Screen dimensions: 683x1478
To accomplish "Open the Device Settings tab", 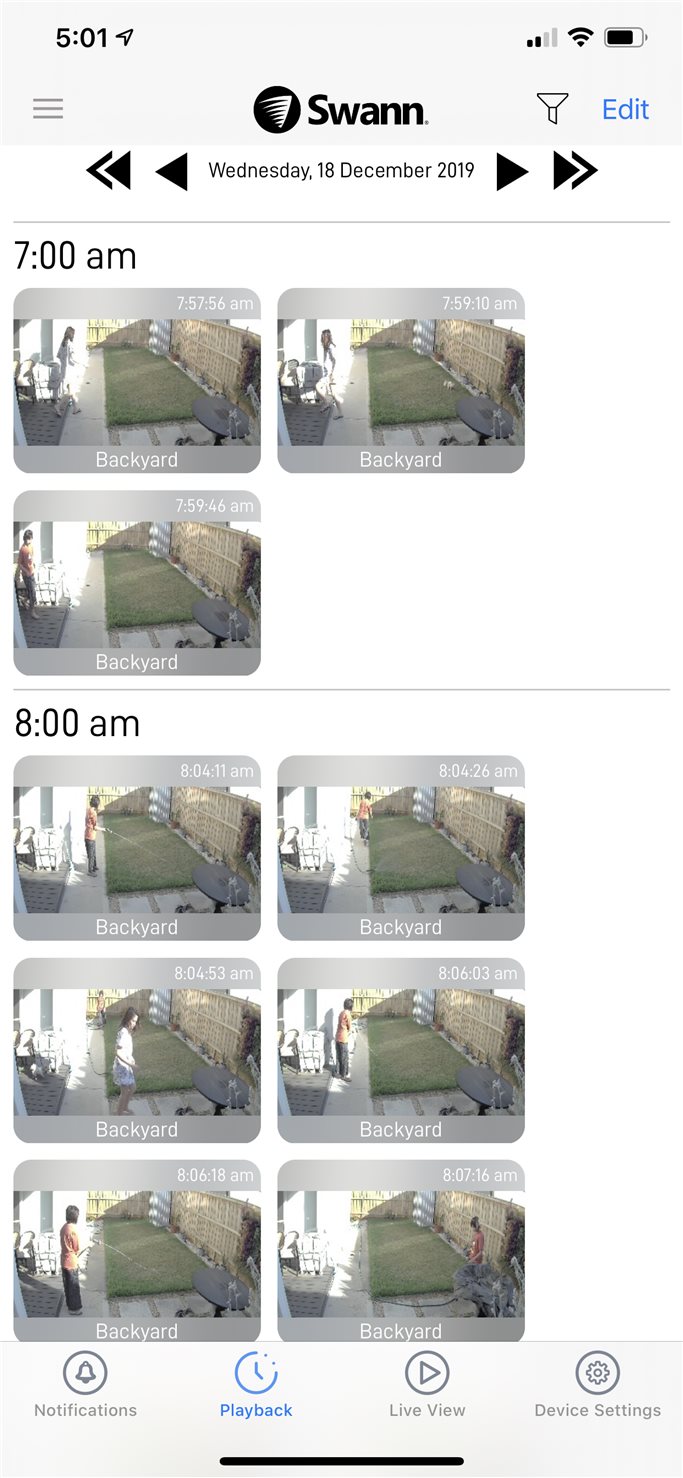I will pyautogui.click(x=597, y=1386).
